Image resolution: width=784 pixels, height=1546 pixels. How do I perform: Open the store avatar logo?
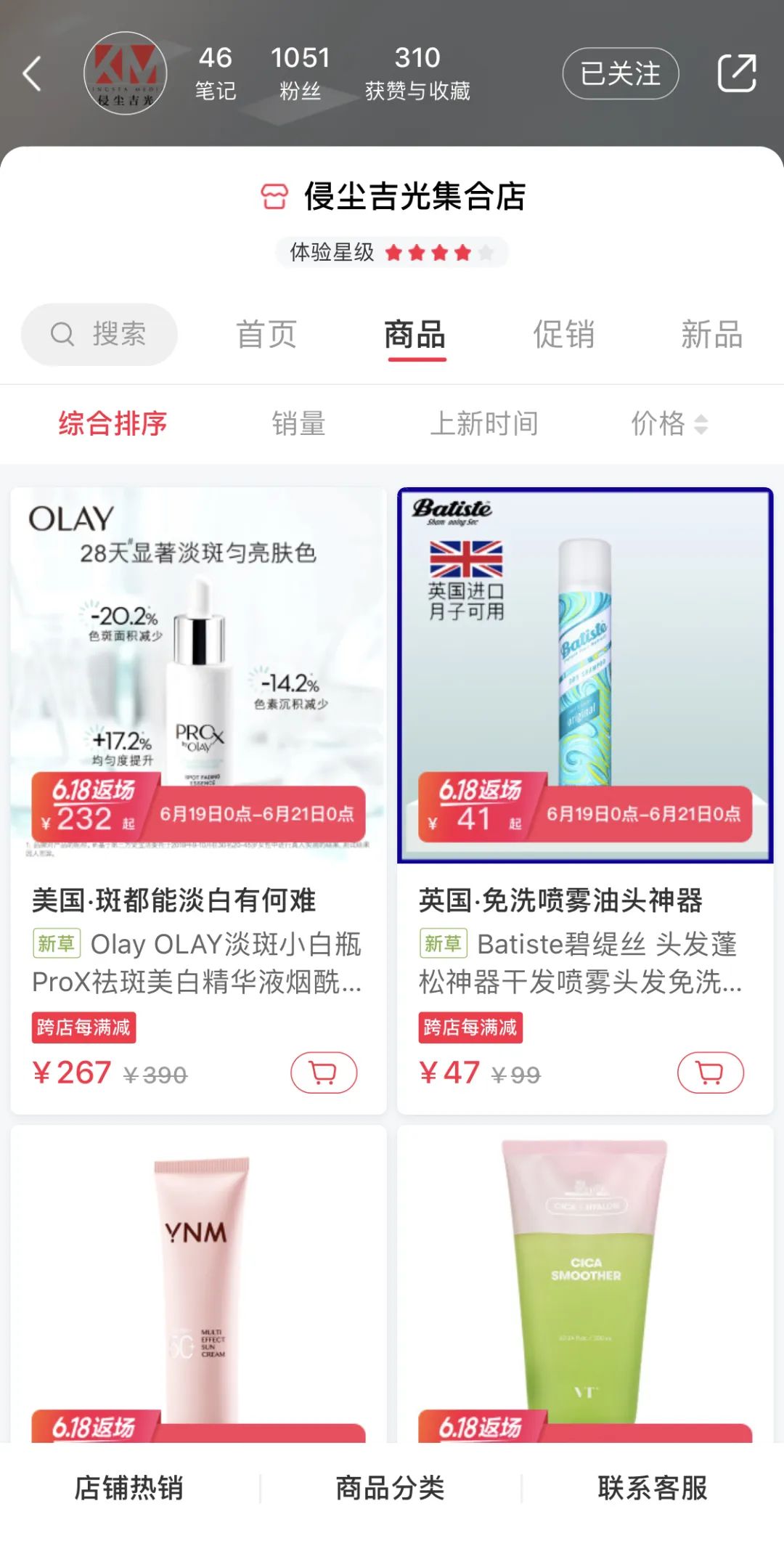pos(126,73)
